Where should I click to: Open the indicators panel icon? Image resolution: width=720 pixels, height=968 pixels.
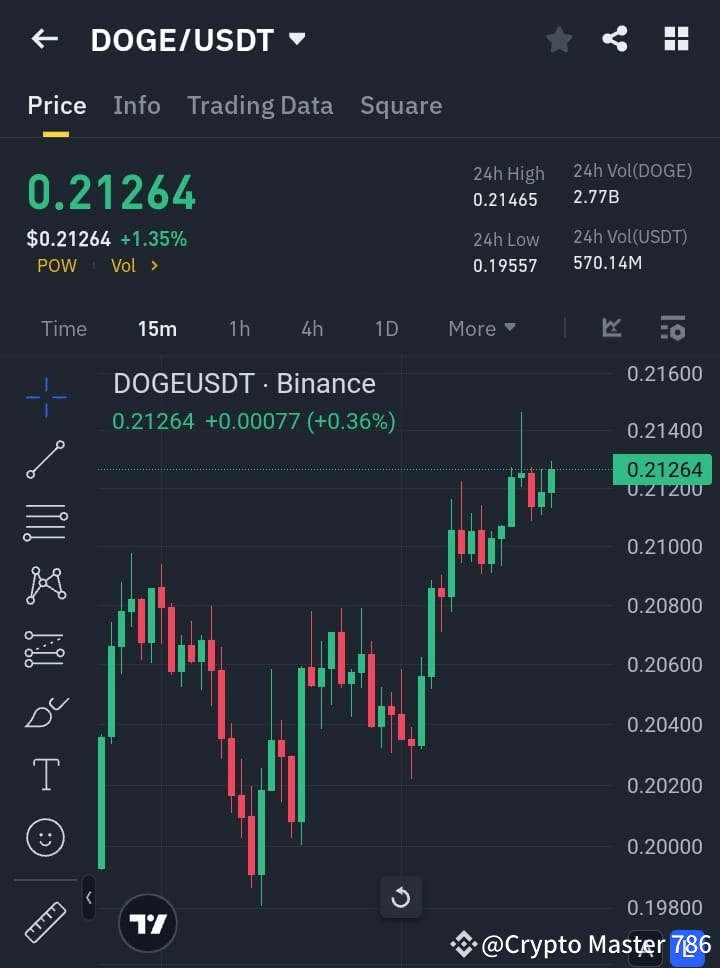[x=672, y=328]
